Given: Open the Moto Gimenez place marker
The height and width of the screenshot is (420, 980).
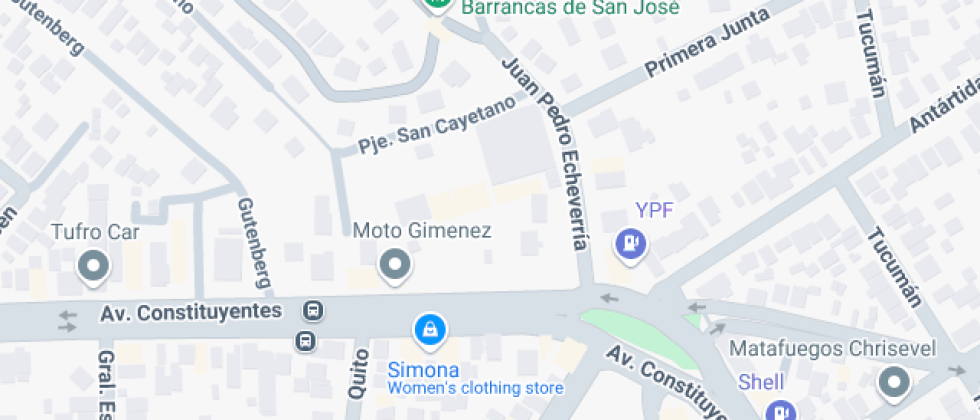Looking at the screenshot, I should point(395,265).
